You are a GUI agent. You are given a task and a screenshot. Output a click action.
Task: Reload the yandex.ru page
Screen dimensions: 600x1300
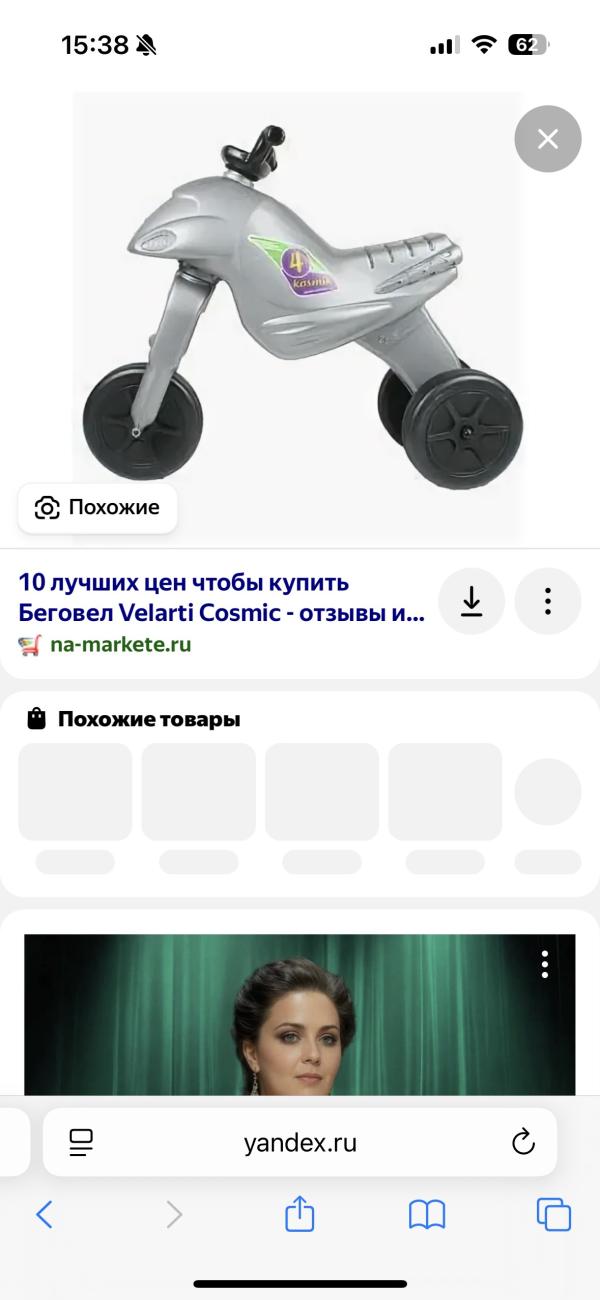(523, 1142)
